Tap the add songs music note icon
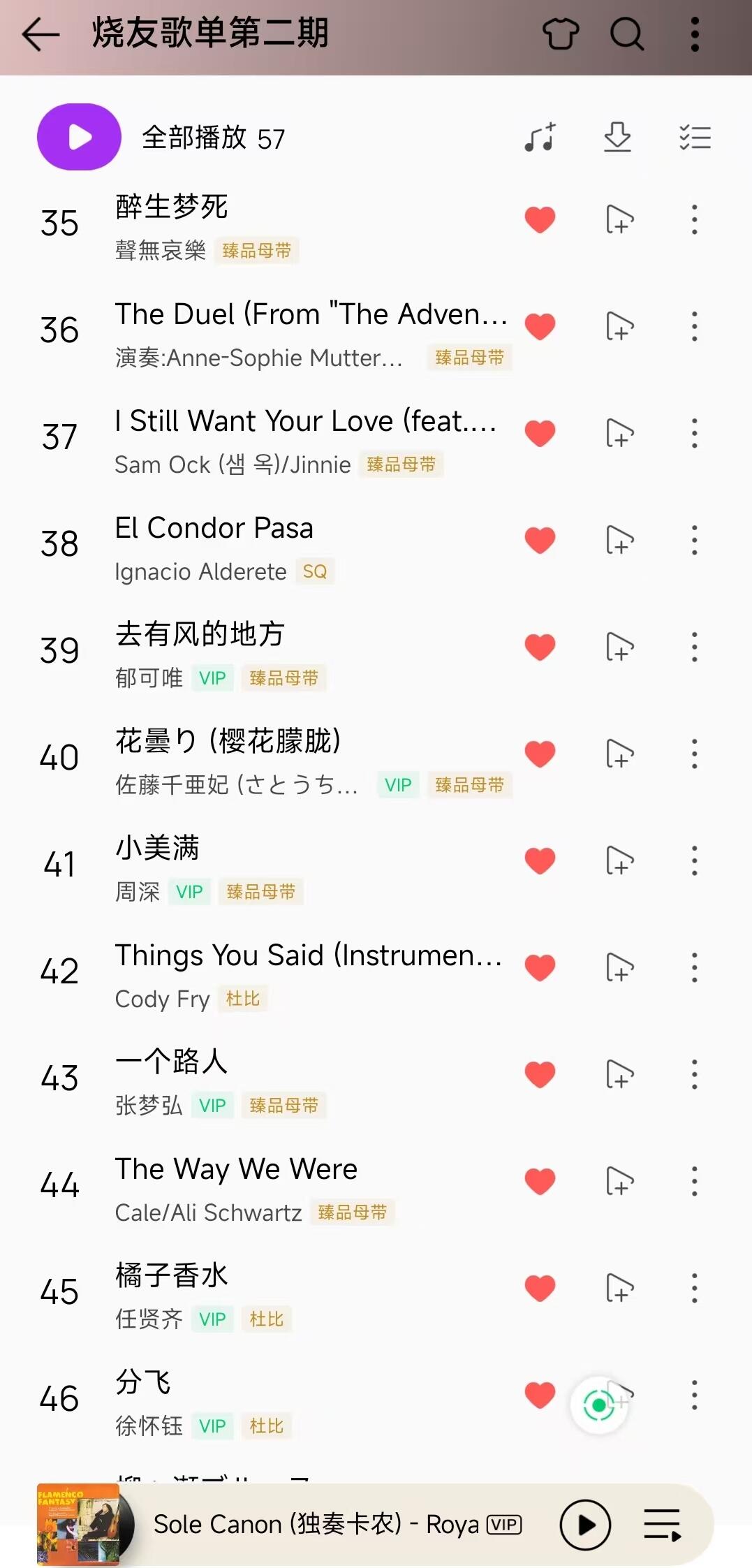The image size is (752, 1568). point(540,137)
